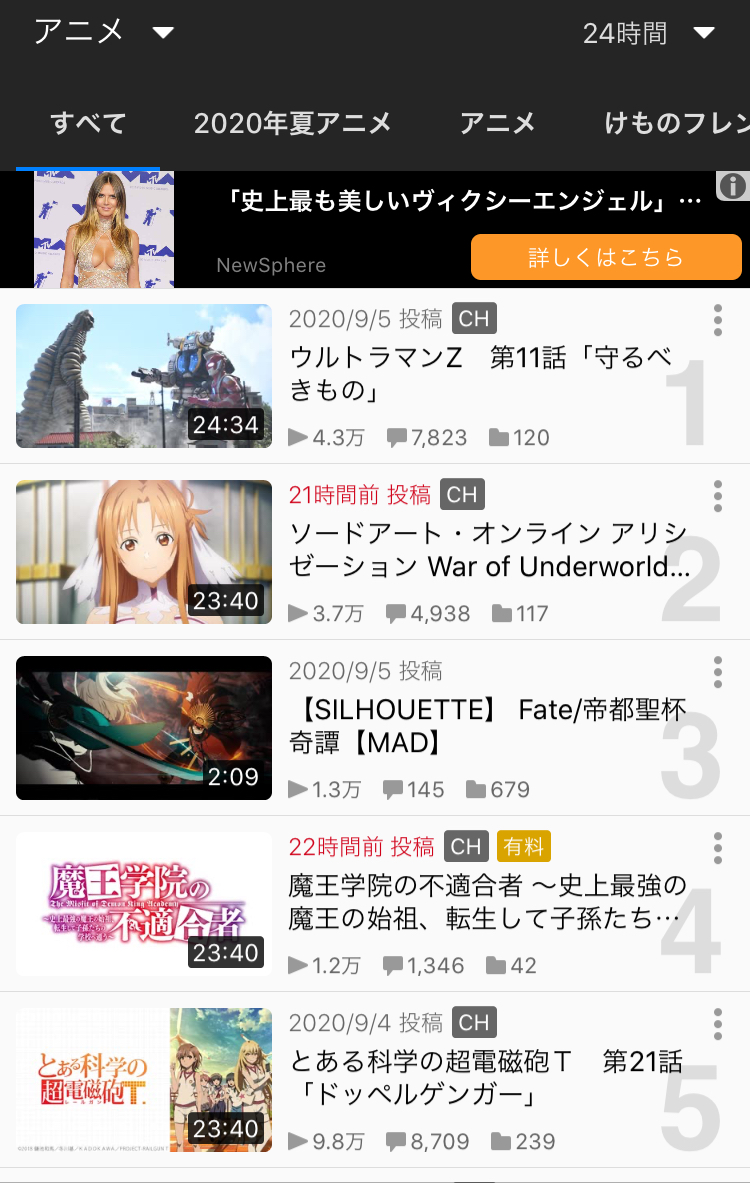Switch to the すべて tab
Screen dimensions: 750x1183
pyautogui.click(x=88, y=124)
